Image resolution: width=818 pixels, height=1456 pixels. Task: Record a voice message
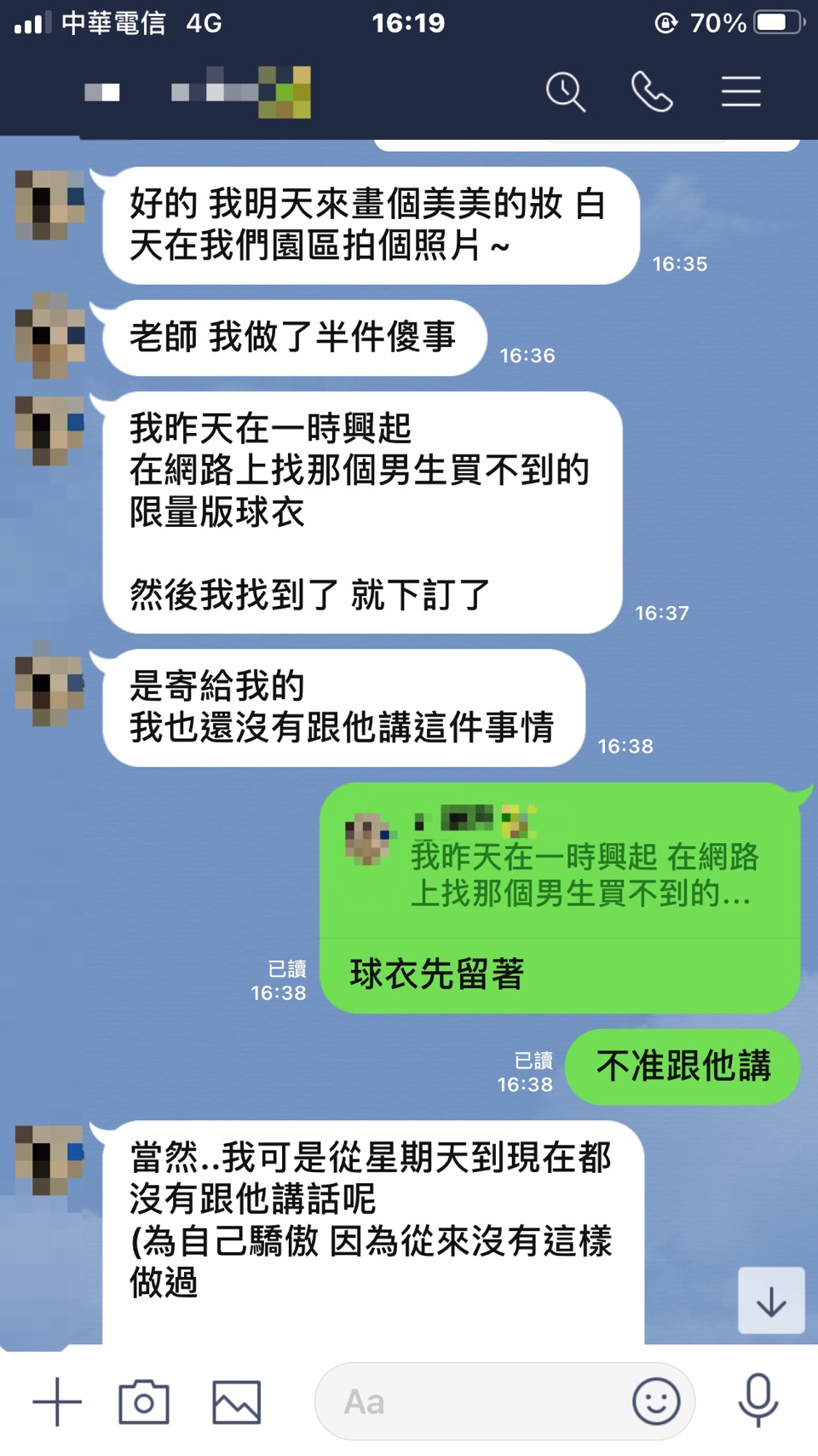pos(758,1401)
